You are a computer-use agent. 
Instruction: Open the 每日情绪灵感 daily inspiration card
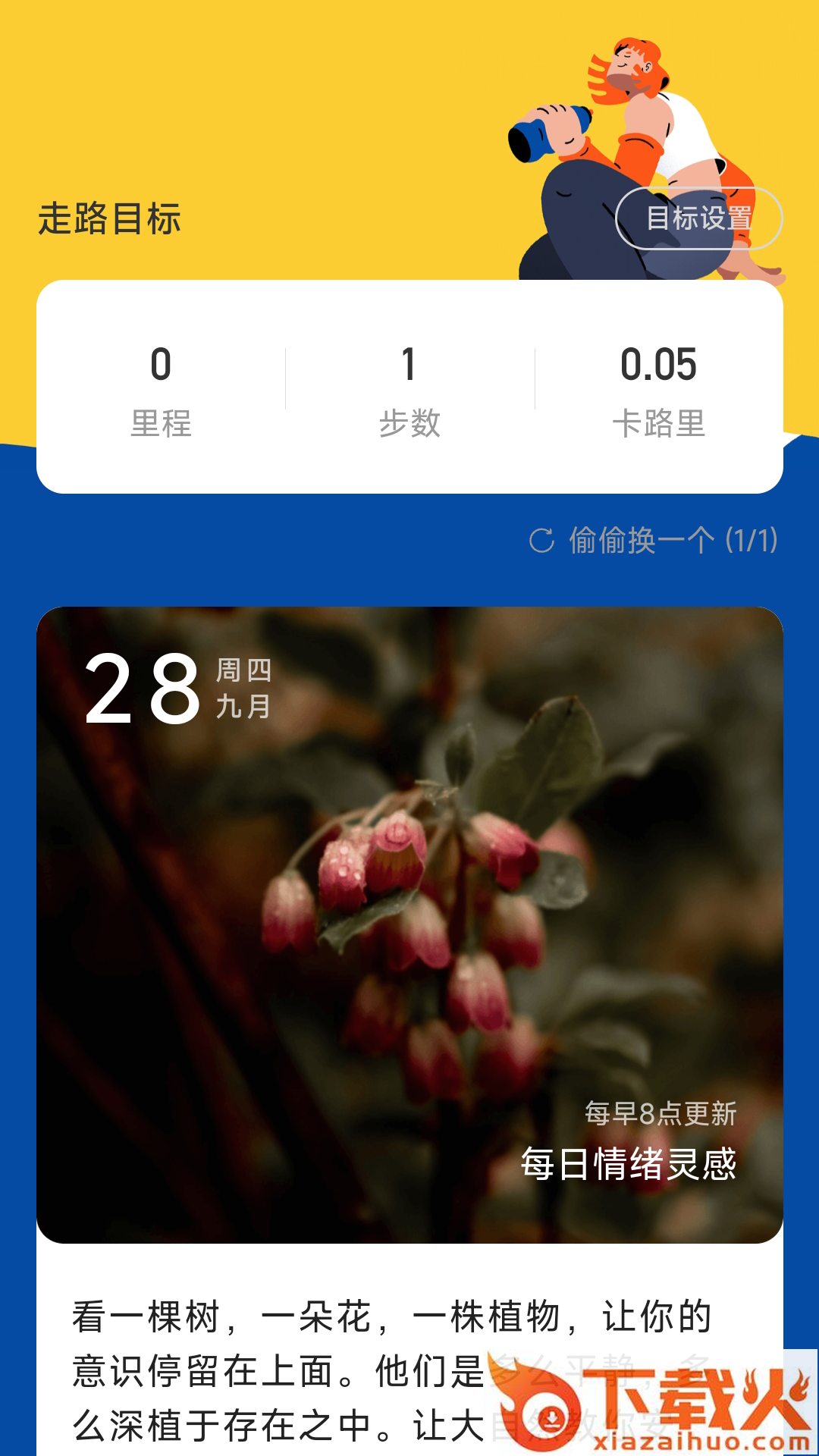coord(409,924)
